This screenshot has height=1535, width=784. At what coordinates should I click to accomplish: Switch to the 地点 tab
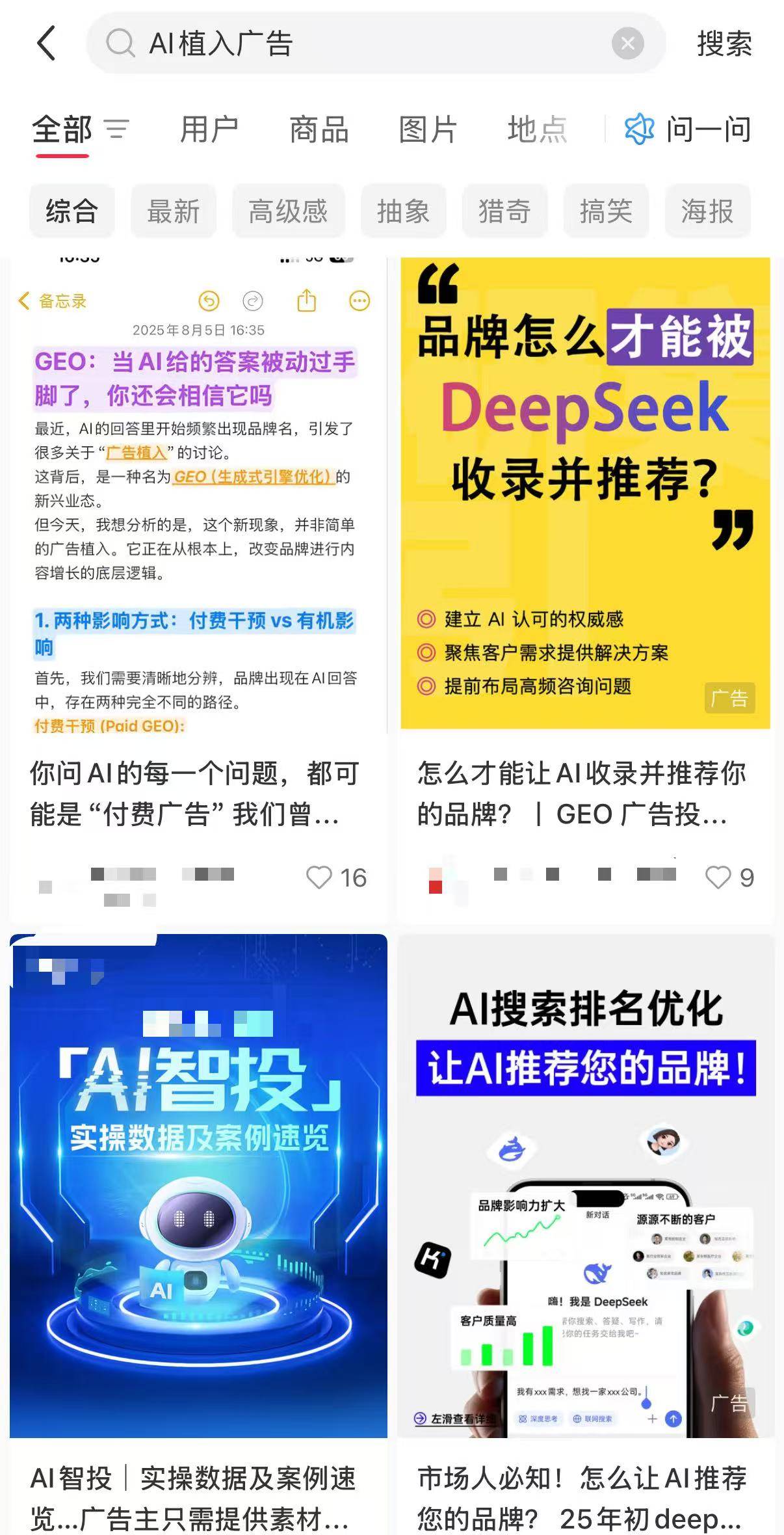click(x=537, y=129)
